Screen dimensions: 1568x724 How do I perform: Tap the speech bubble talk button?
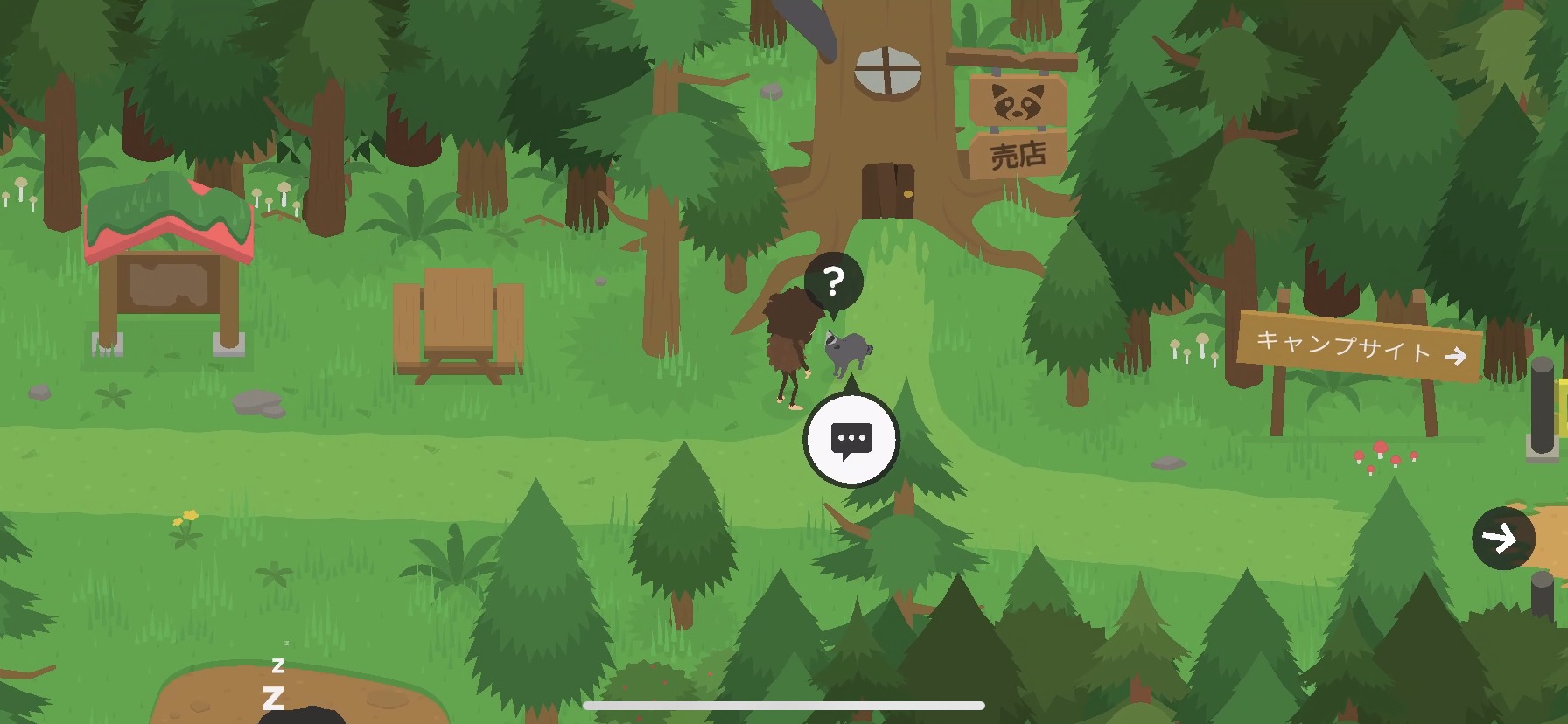click(850, 440)
